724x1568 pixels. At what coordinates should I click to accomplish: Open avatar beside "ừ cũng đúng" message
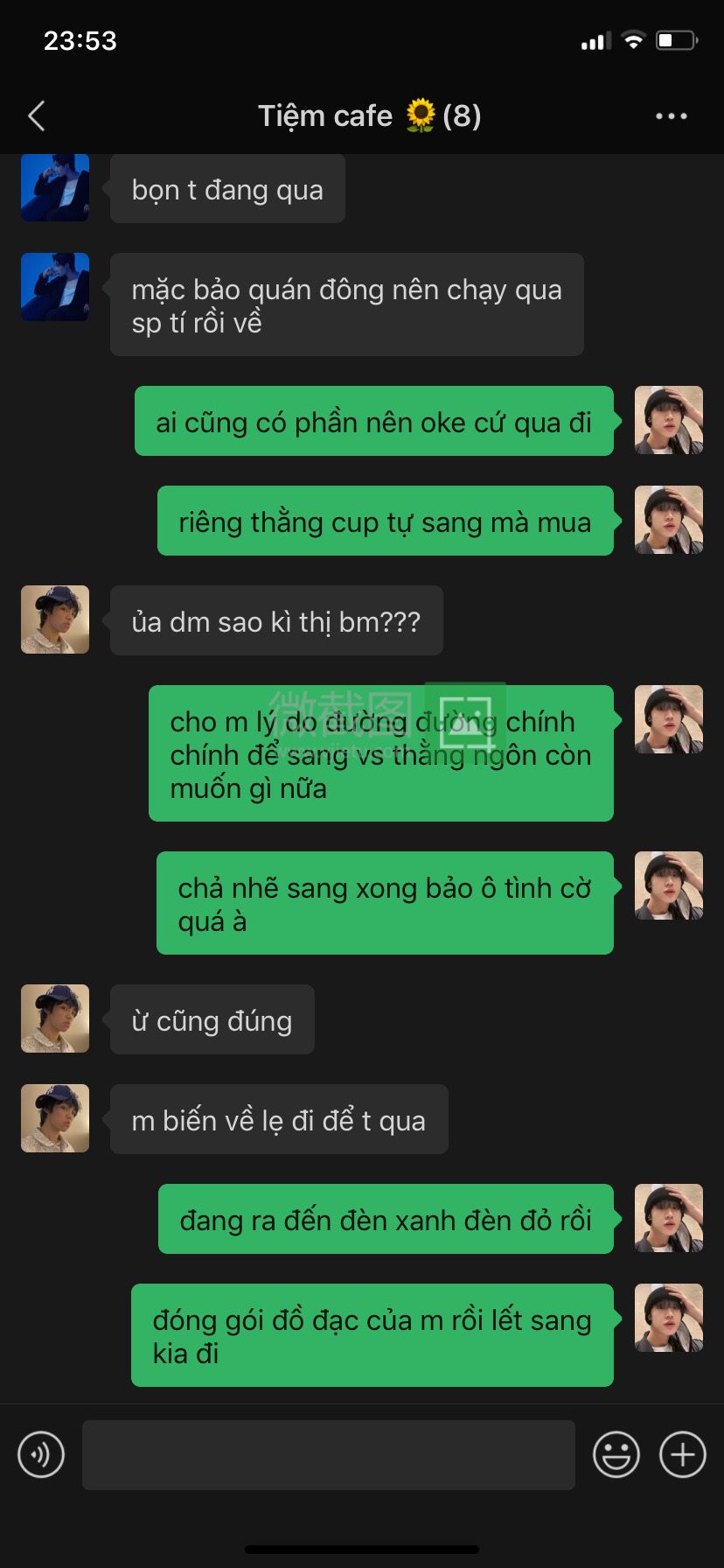tap(55, 1018)
